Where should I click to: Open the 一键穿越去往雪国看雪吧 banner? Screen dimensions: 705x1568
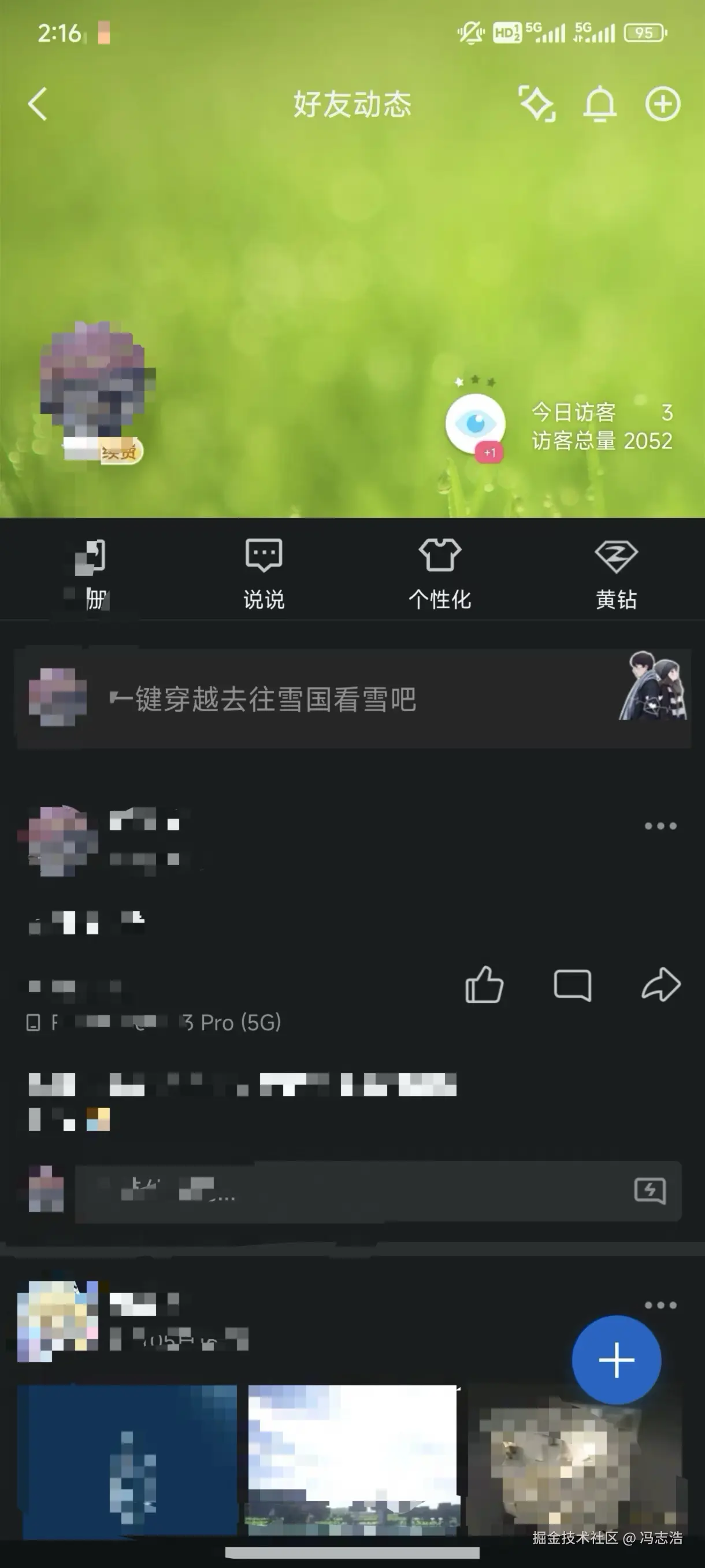pyautogui.click(x=353, y=699)
